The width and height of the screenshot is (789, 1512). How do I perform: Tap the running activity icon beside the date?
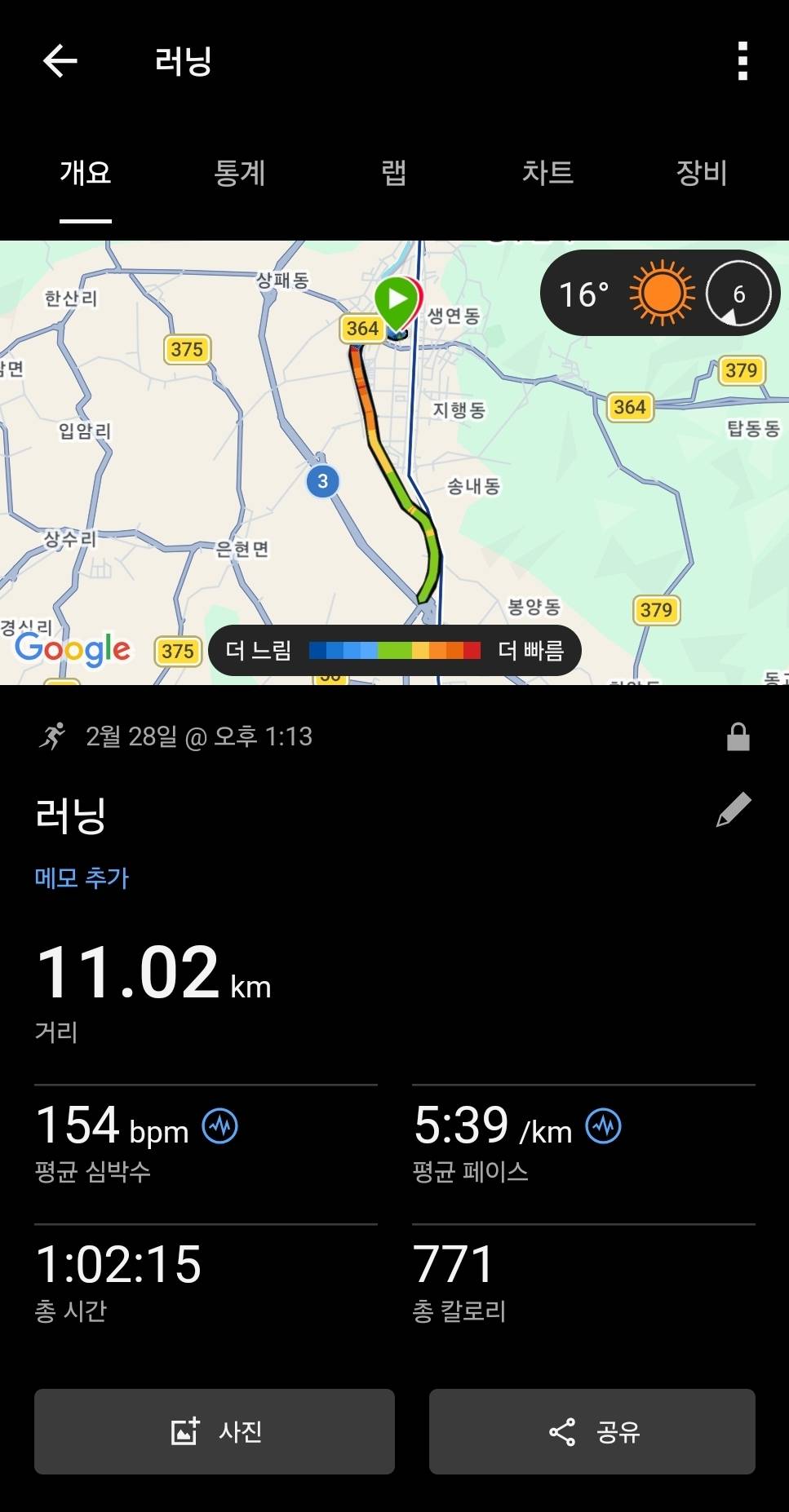click(52, 736)
